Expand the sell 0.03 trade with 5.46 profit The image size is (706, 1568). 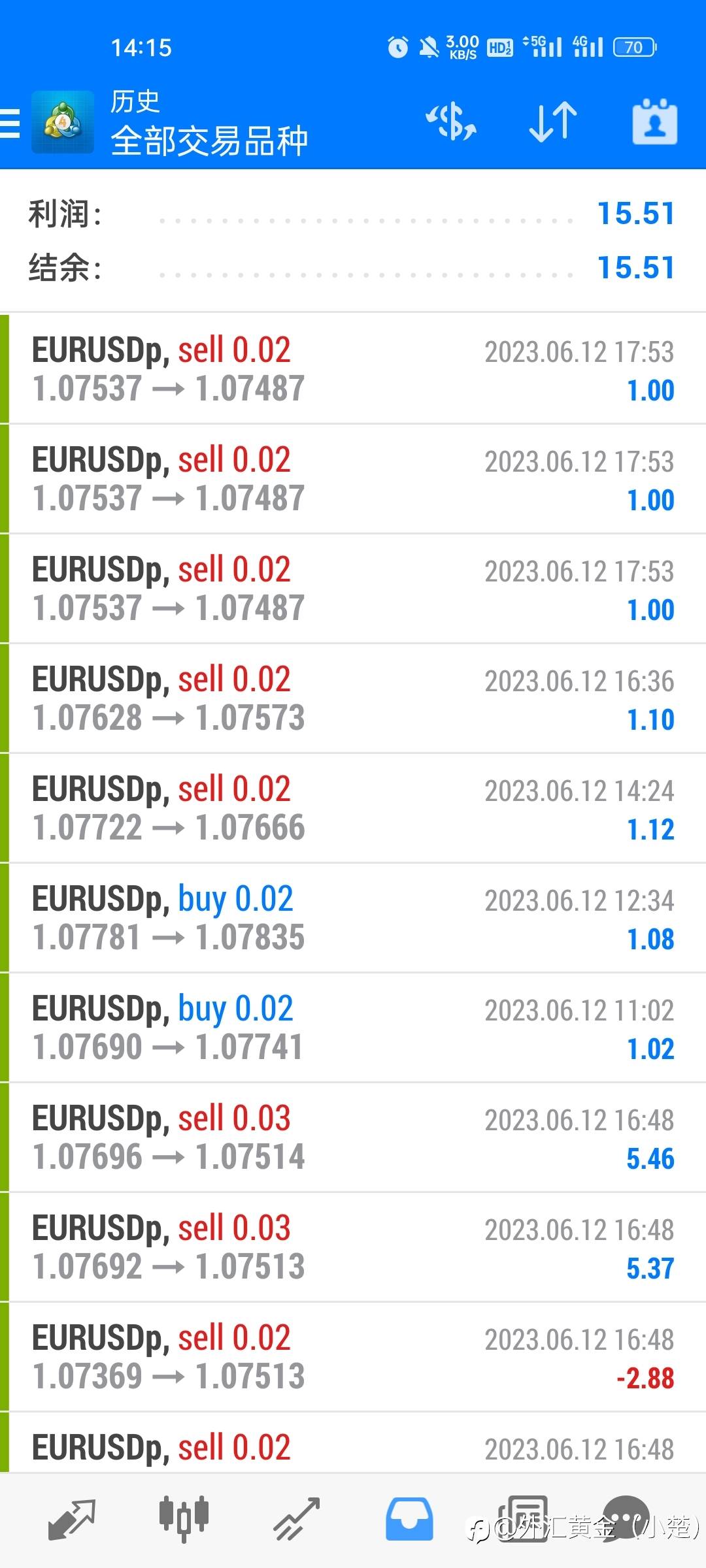point(353,1137)
